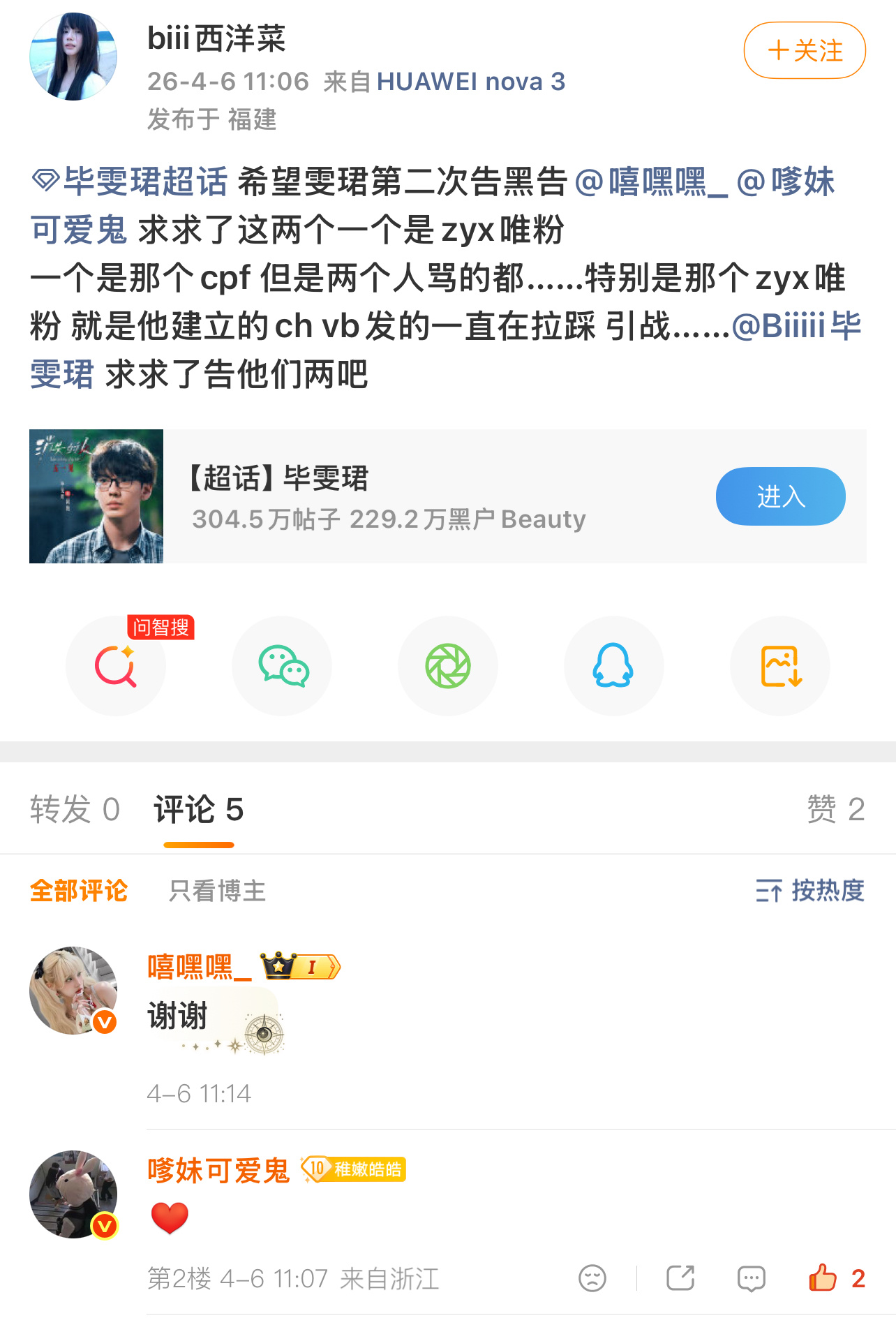Open the 问智搜 smart search icon
This screenshot has height=1318, width=896.
[x=116, y=666]
